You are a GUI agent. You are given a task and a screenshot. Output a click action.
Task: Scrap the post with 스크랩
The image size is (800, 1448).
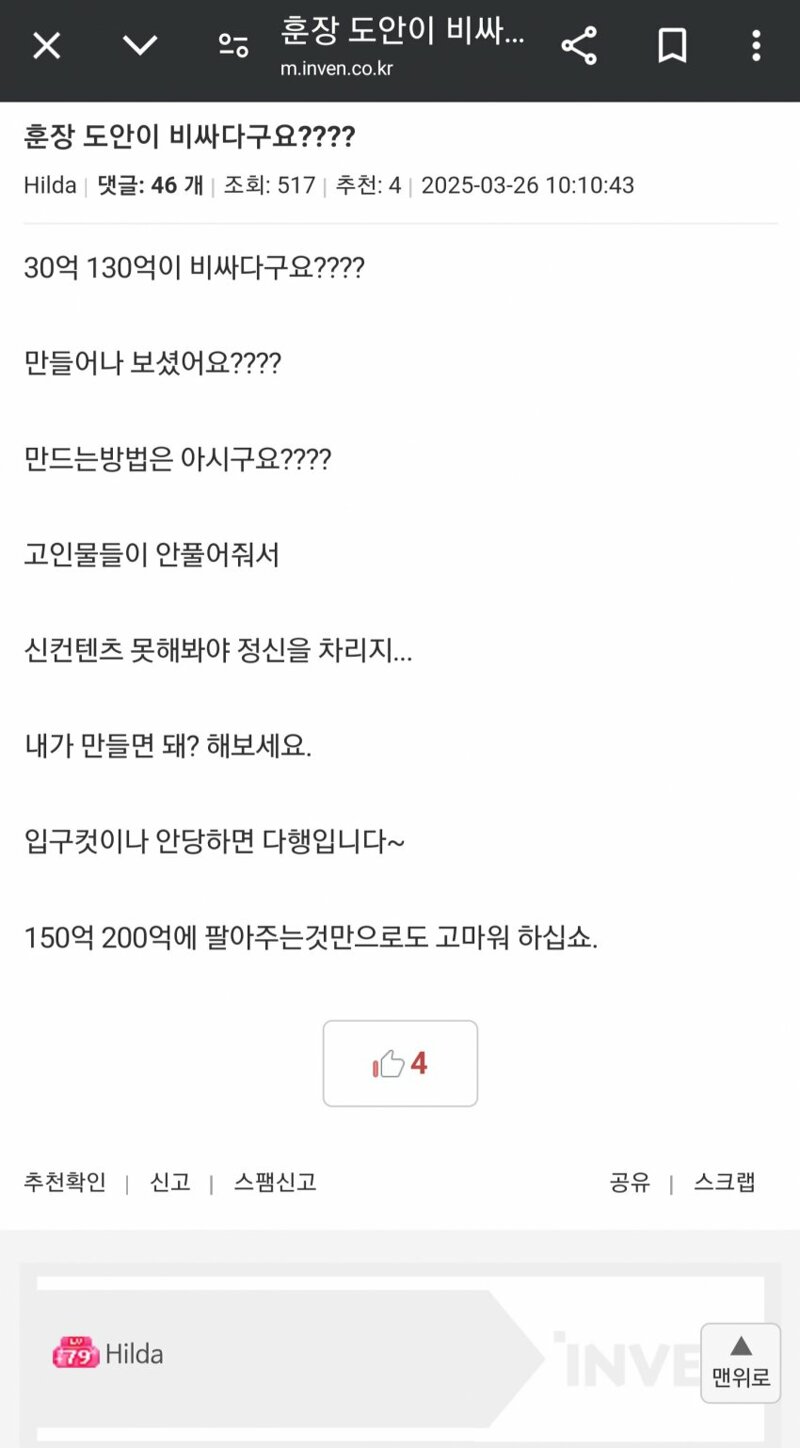click(x=725, y=1182)
